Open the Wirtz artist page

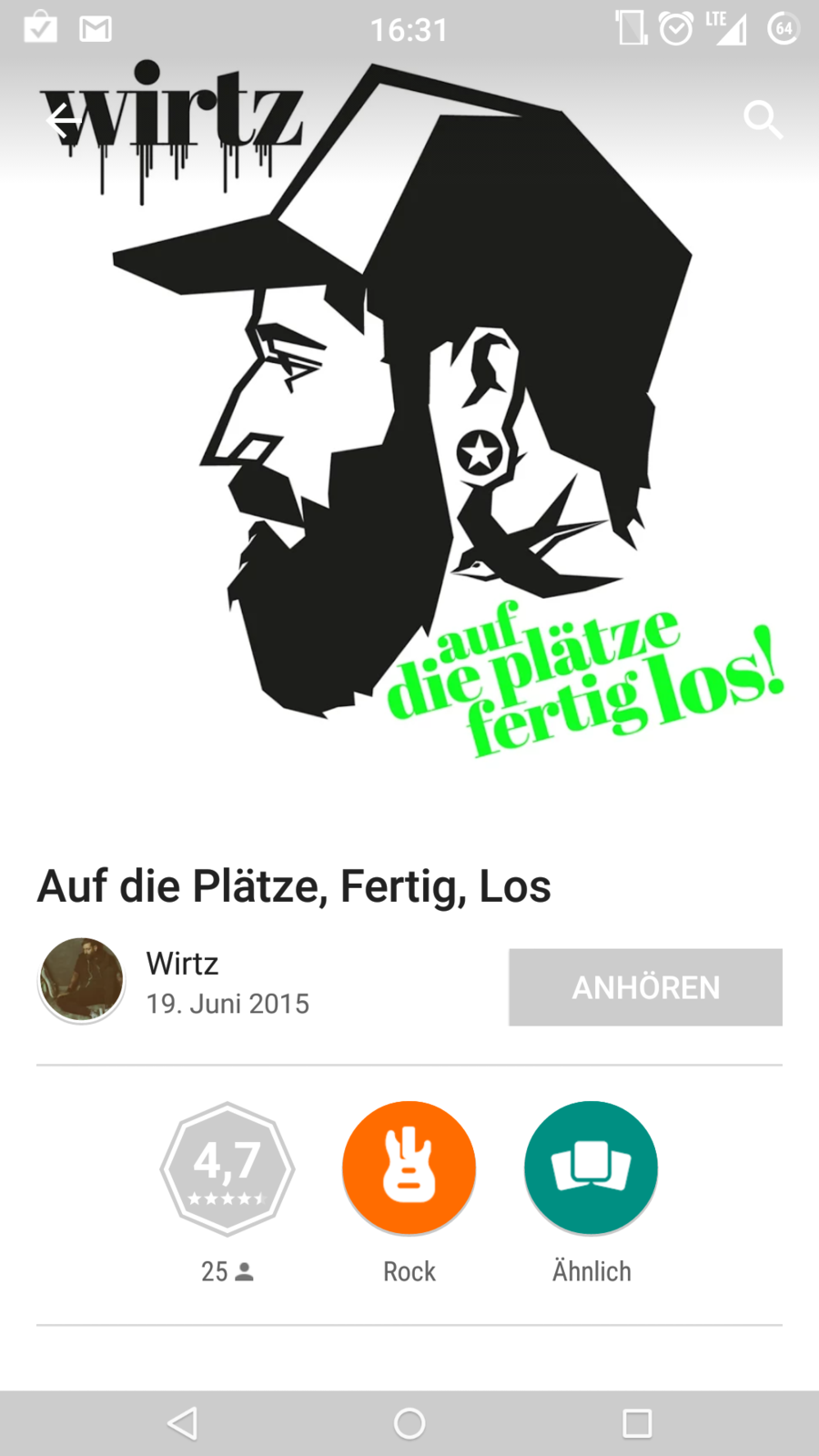pyautogui.click(x=182, y=964)
